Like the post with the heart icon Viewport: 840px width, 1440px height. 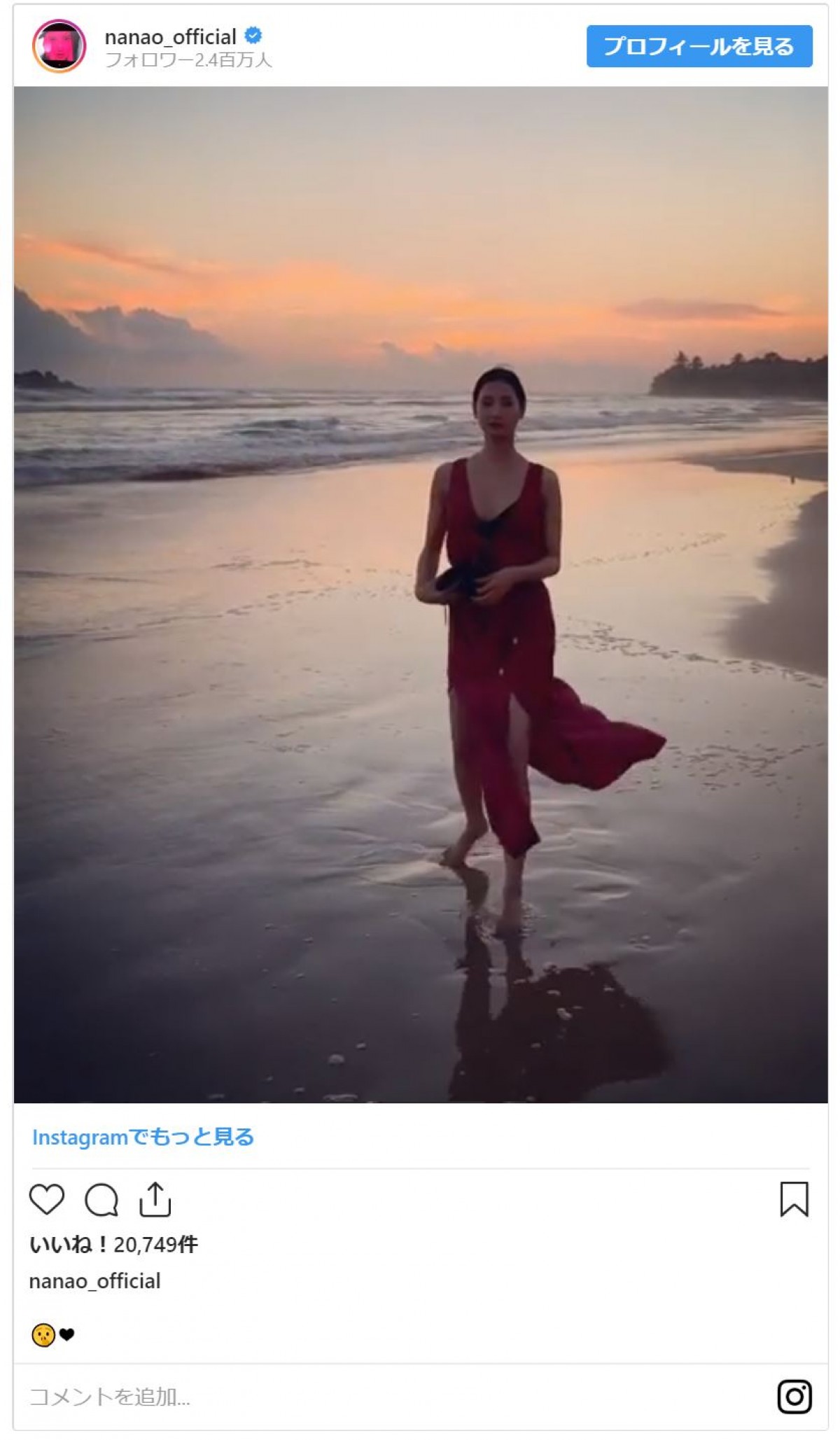click(x=47, y=1199)
